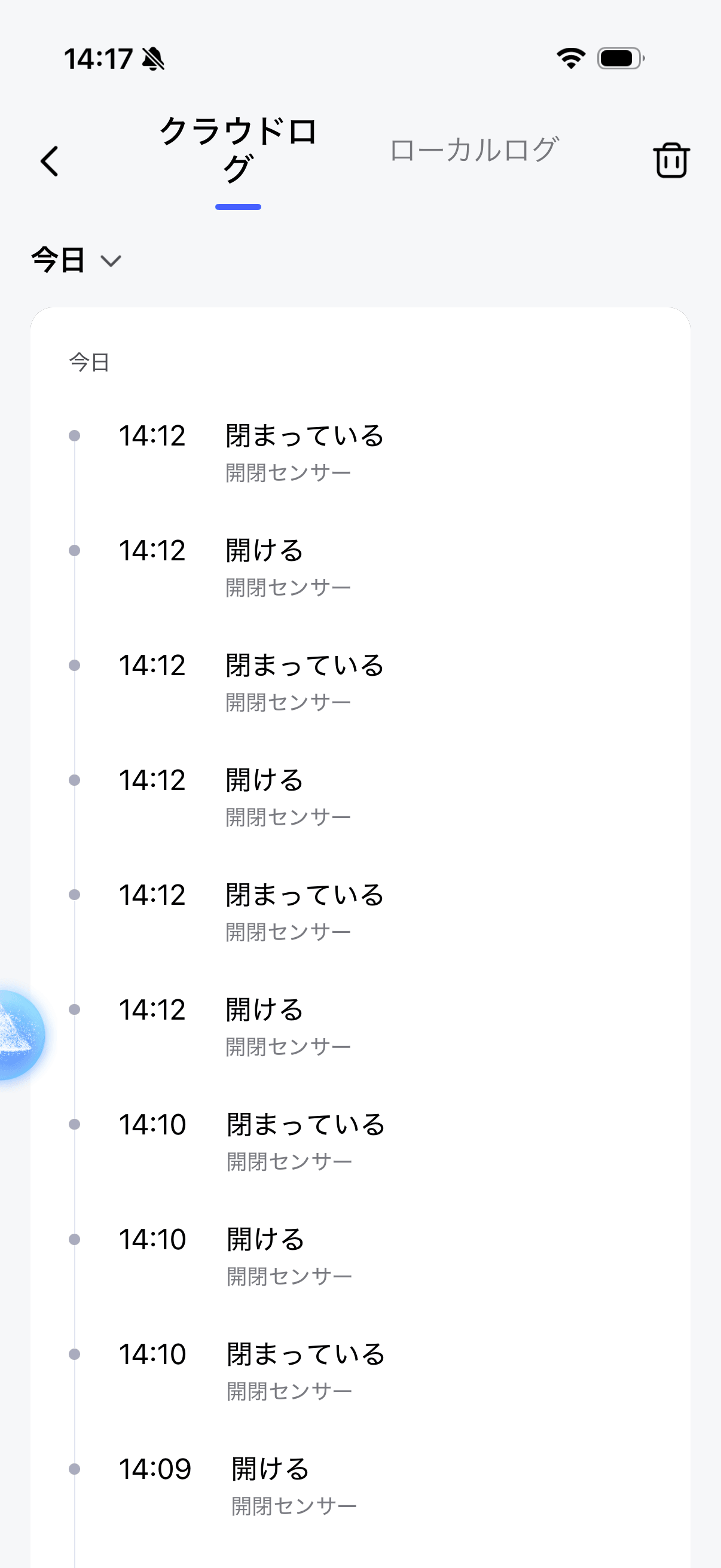Collapse the date selector arrow
721x1568 pixels.
pos(111,261)
